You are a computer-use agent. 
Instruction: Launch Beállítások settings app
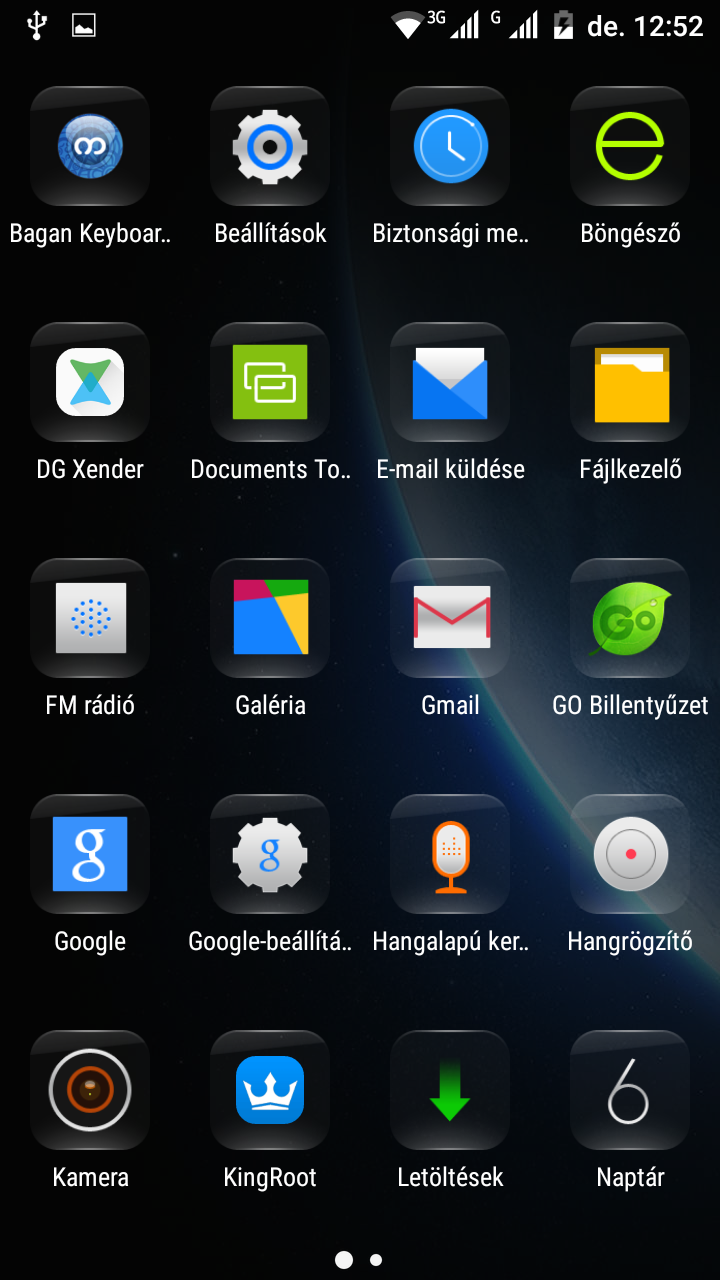coord(270,147)
